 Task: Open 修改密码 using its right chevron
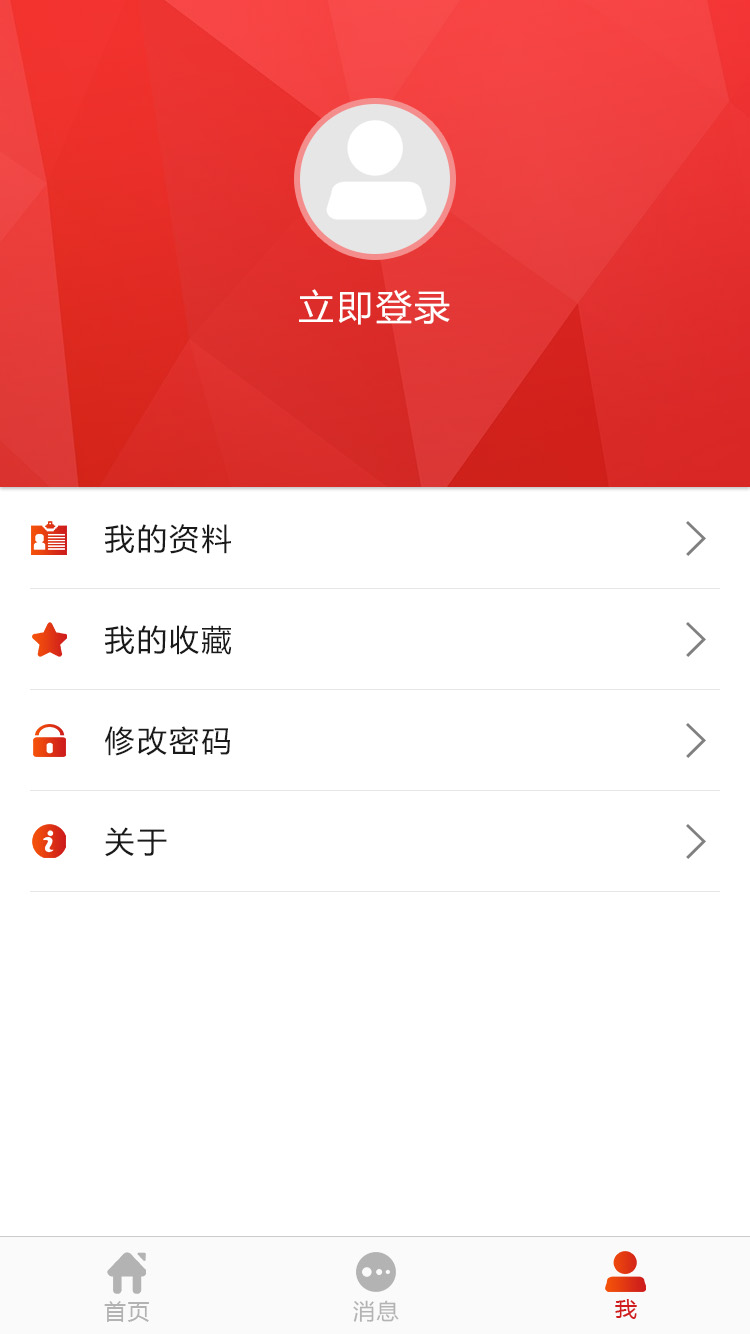point(695,740)
